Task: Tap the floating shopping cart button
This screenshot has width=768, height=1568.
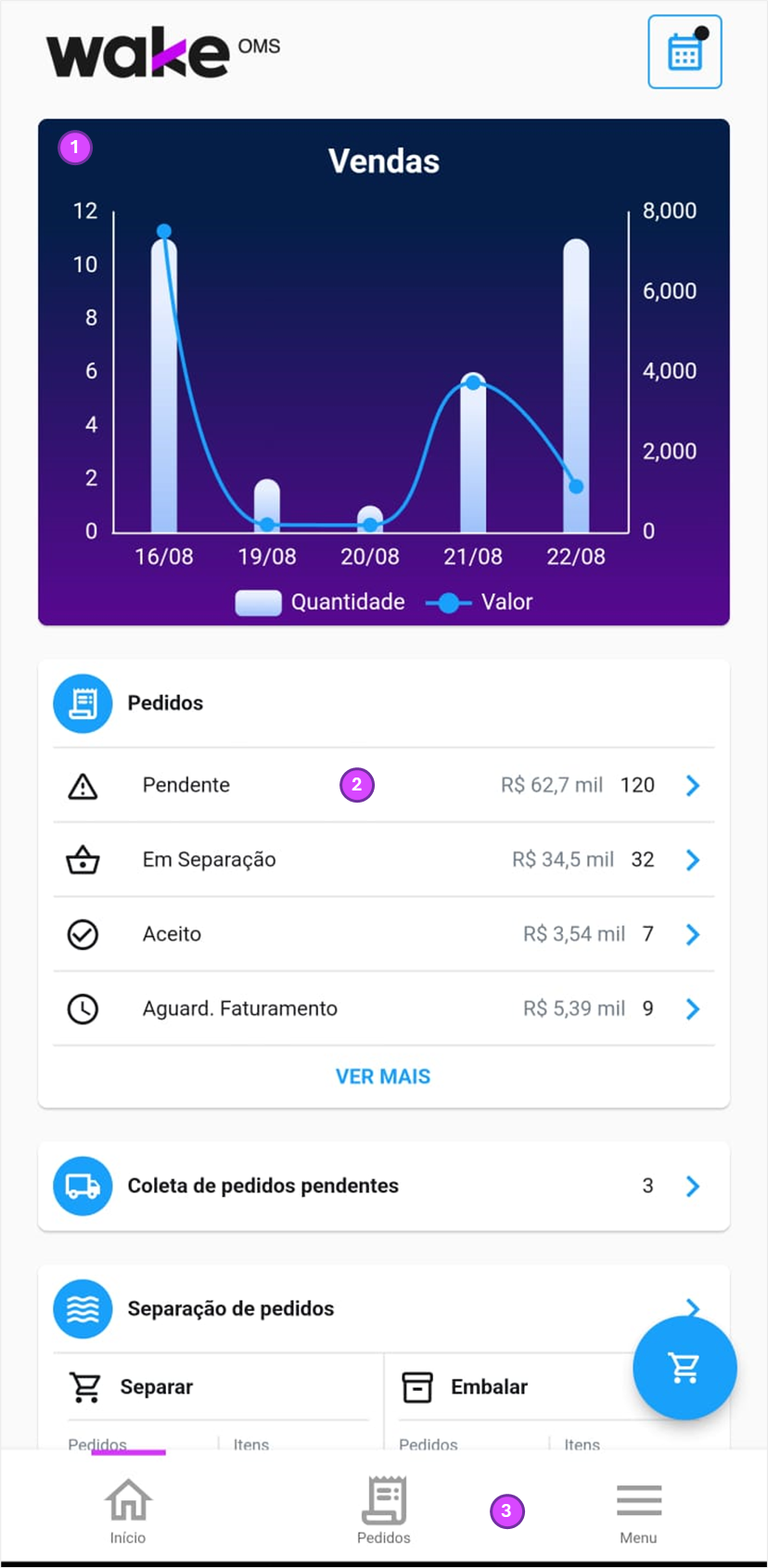Action: click(x=685, y=1368)
